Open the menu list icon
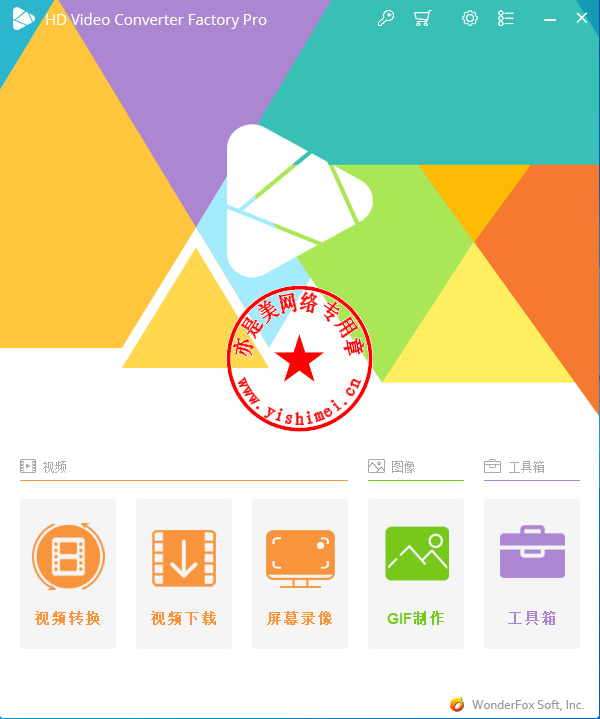Screen dimensions: 600x719 [x=506, y=18]
